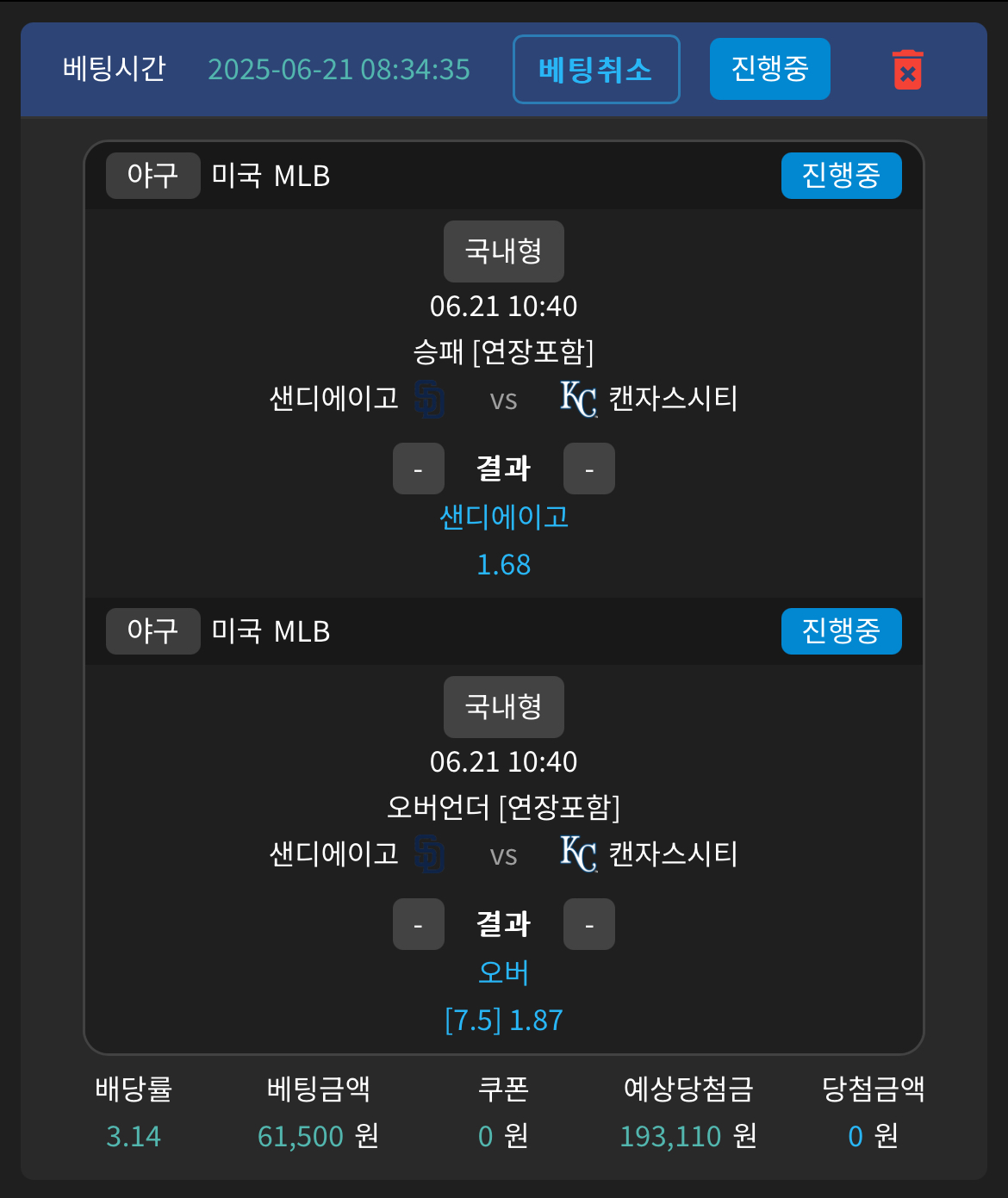Tap the 베팅취소 (cancel bet) button
The height and width of the screenshot is (1198, 1008).
pos(596,69)
